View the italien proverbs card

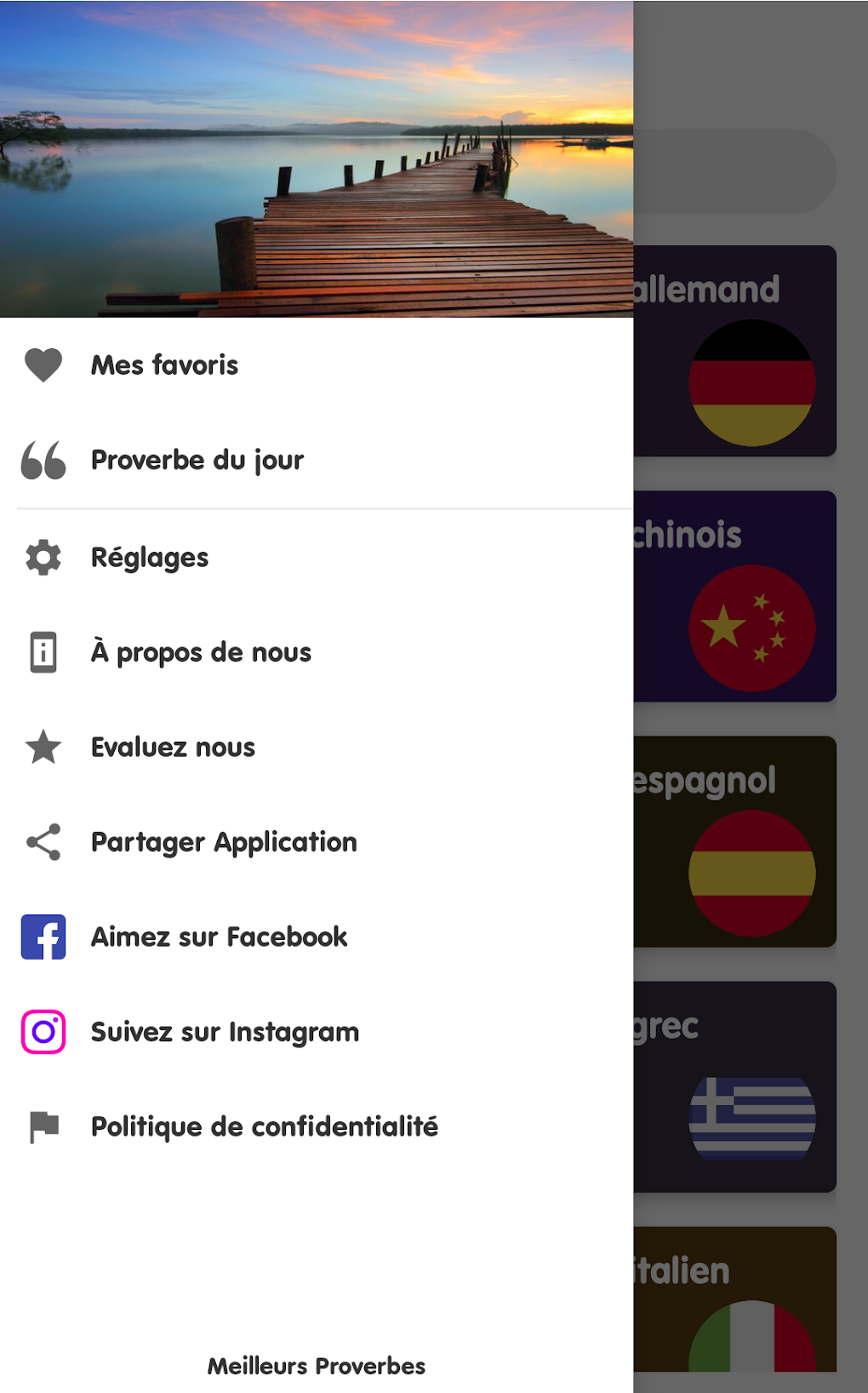pos(735,1298)
